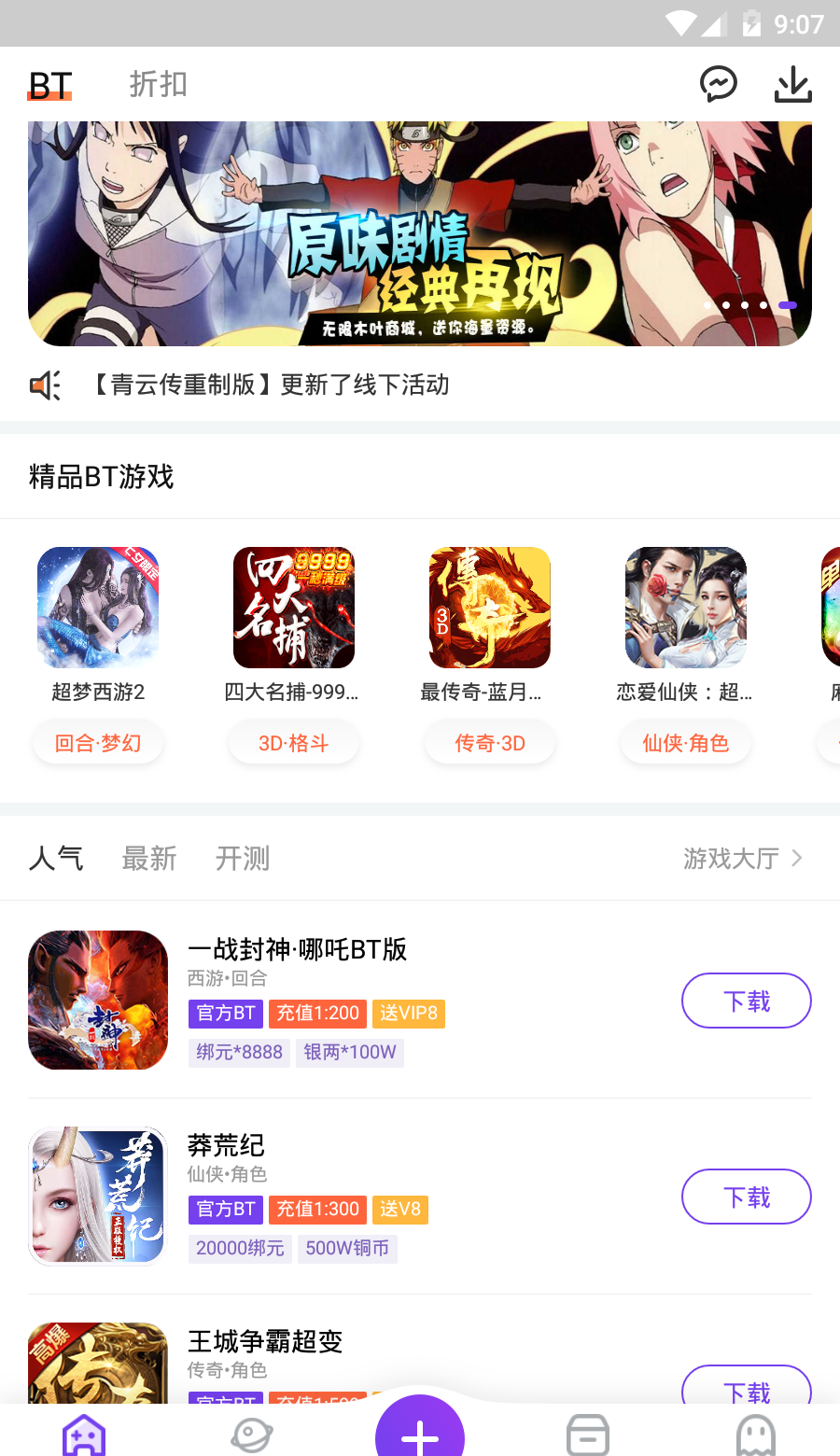This screenshot has height=1456, width=840.
Task: Switch to the 开测 list tab
Action: pos(243,859)
